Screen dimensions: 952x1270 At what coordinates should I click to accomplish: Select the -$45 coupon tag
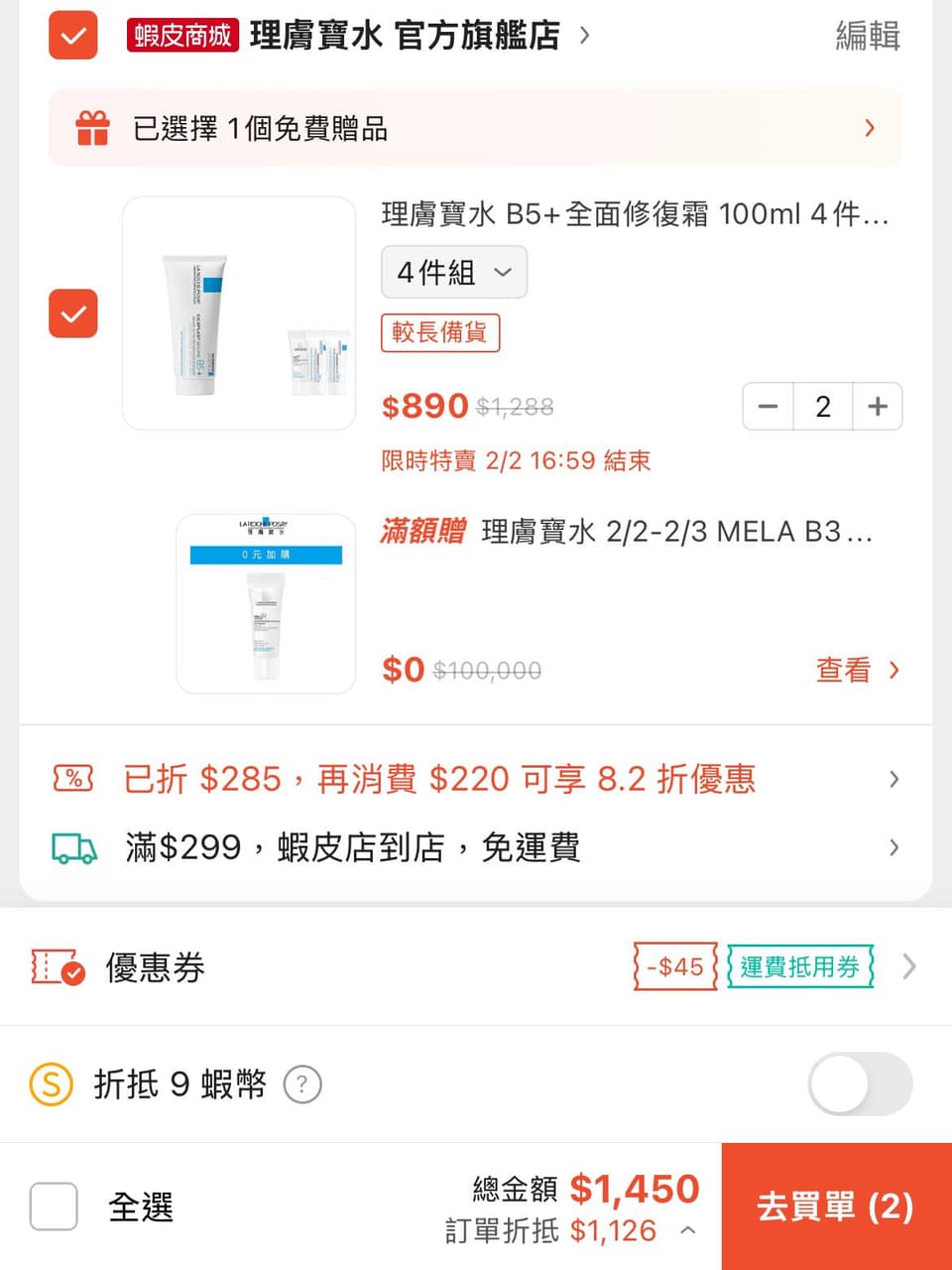point(673,965)
